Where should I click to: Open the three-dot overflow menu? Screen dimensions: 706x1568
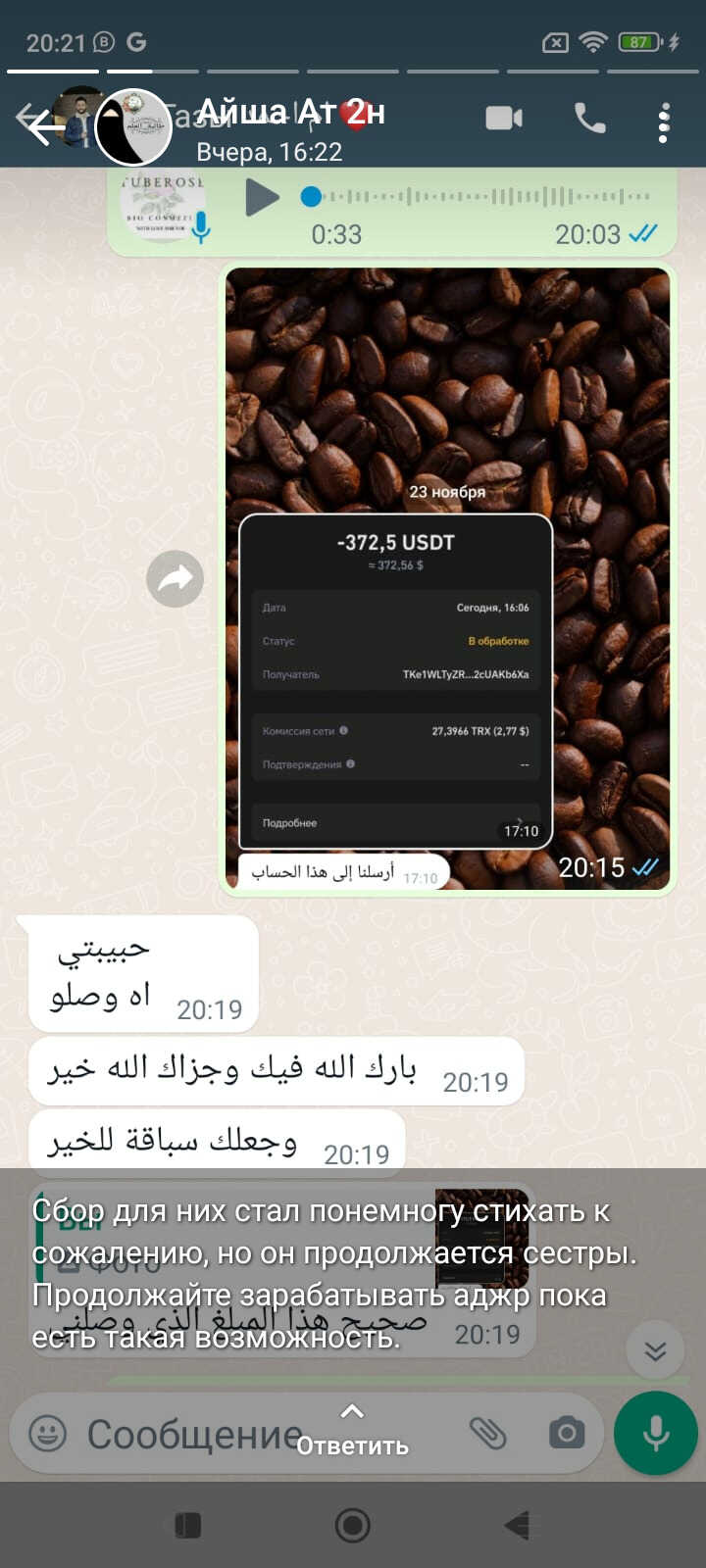pyautogui.click(x=664, y=122)
